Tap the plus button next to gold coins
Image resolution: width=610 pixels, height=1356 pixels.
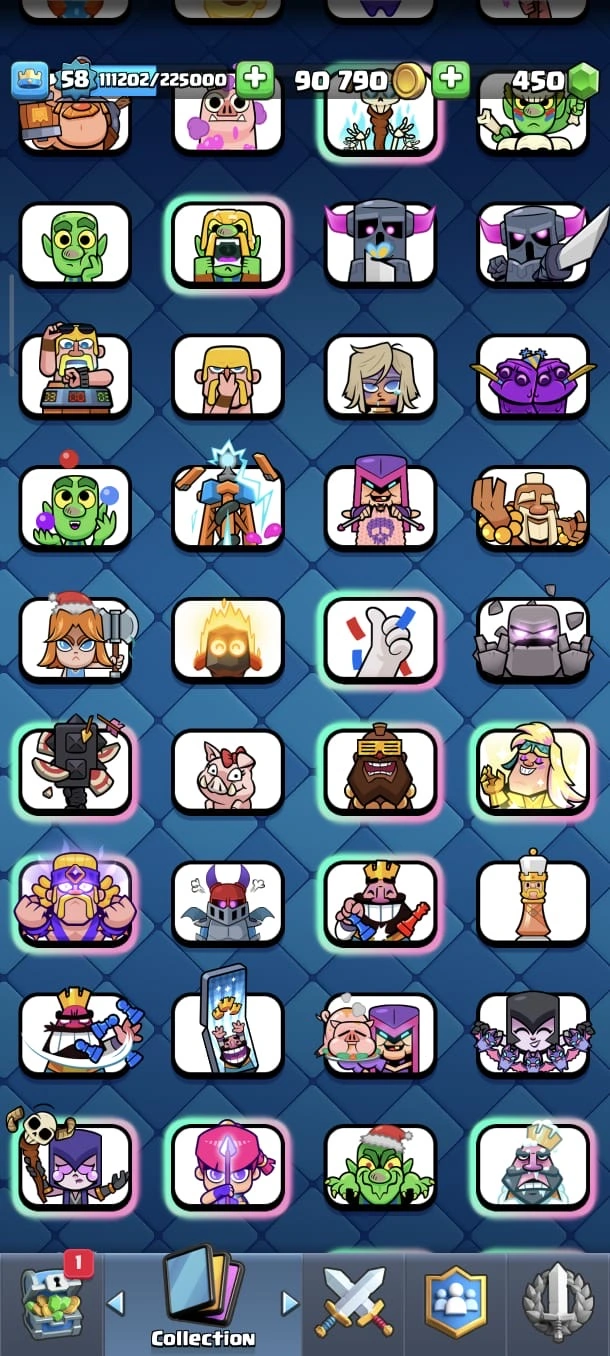click(451, 79)
